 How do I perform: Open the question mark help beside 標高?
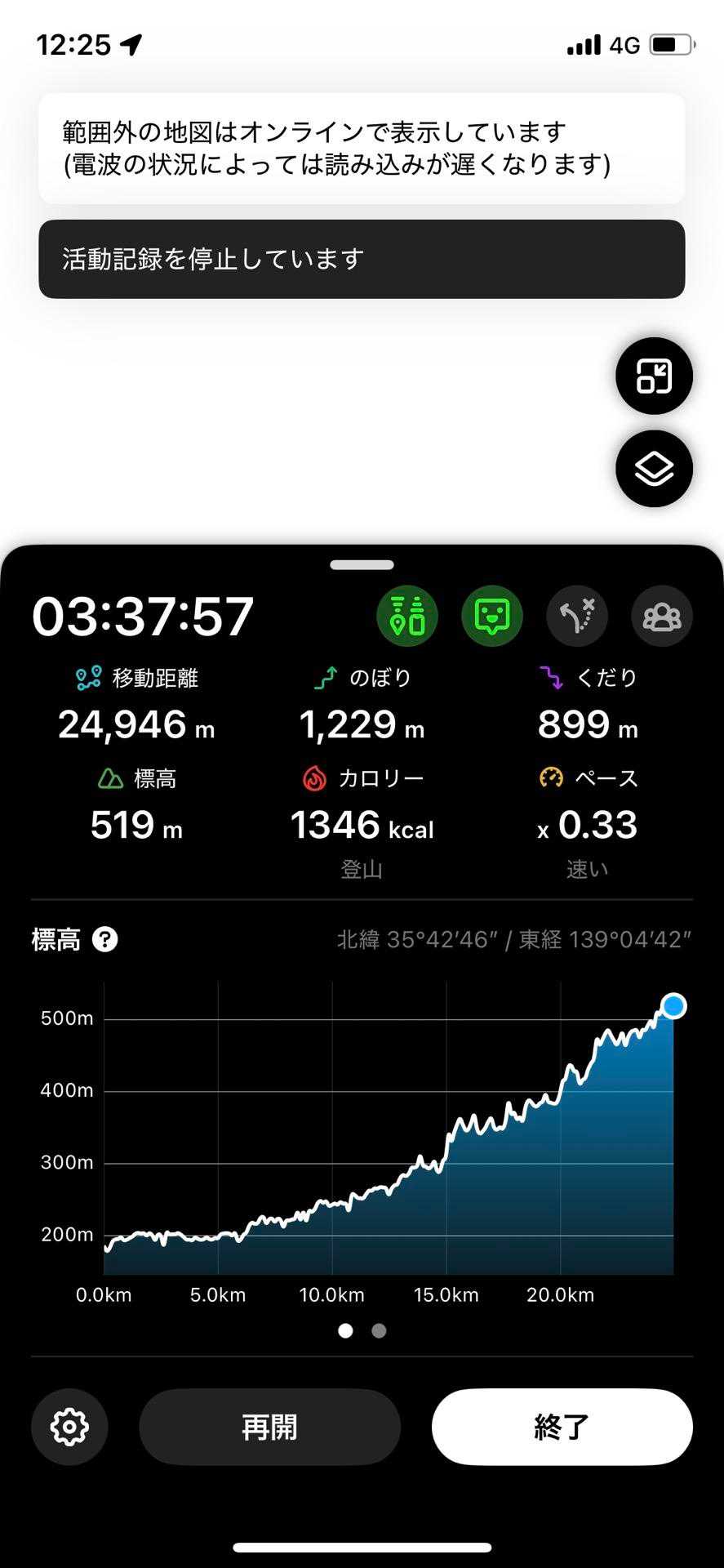[x=105, y=940]
